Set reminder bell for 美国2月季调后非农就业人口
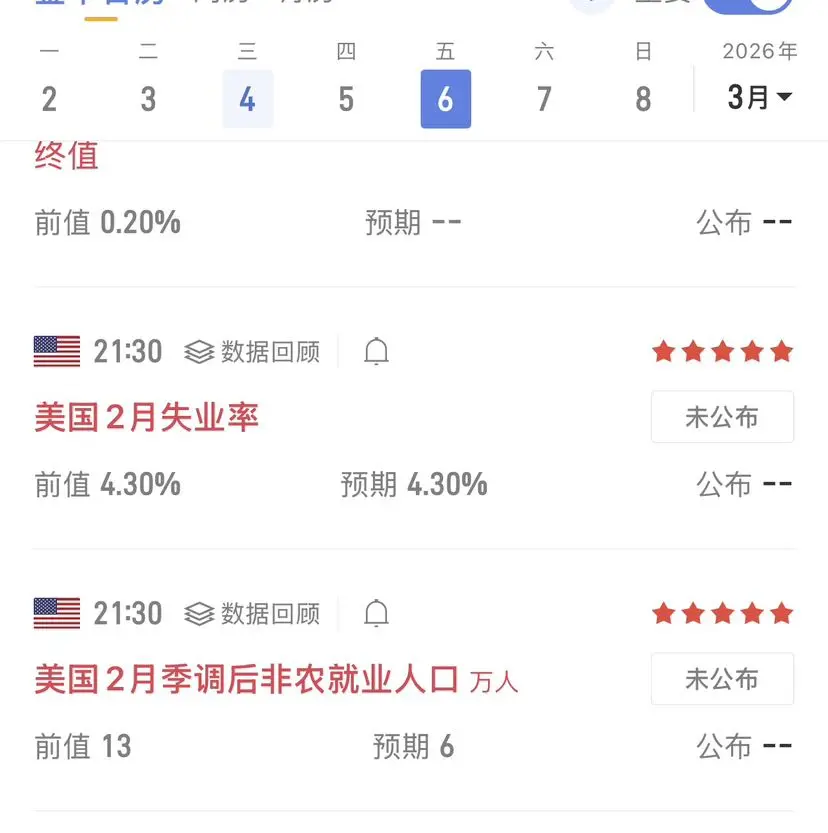Image resolution: width=828 pixels, height=833 pixels. click(376, 613)
